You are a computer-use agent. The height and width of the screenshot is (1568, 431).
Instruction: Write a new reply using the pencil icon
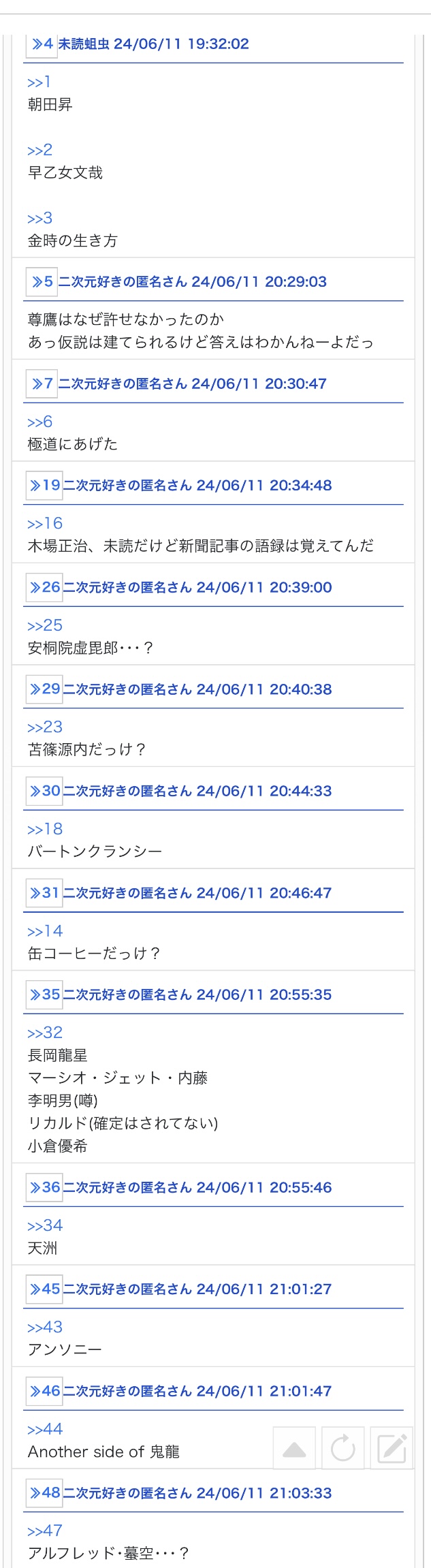tap(392, 1448)
